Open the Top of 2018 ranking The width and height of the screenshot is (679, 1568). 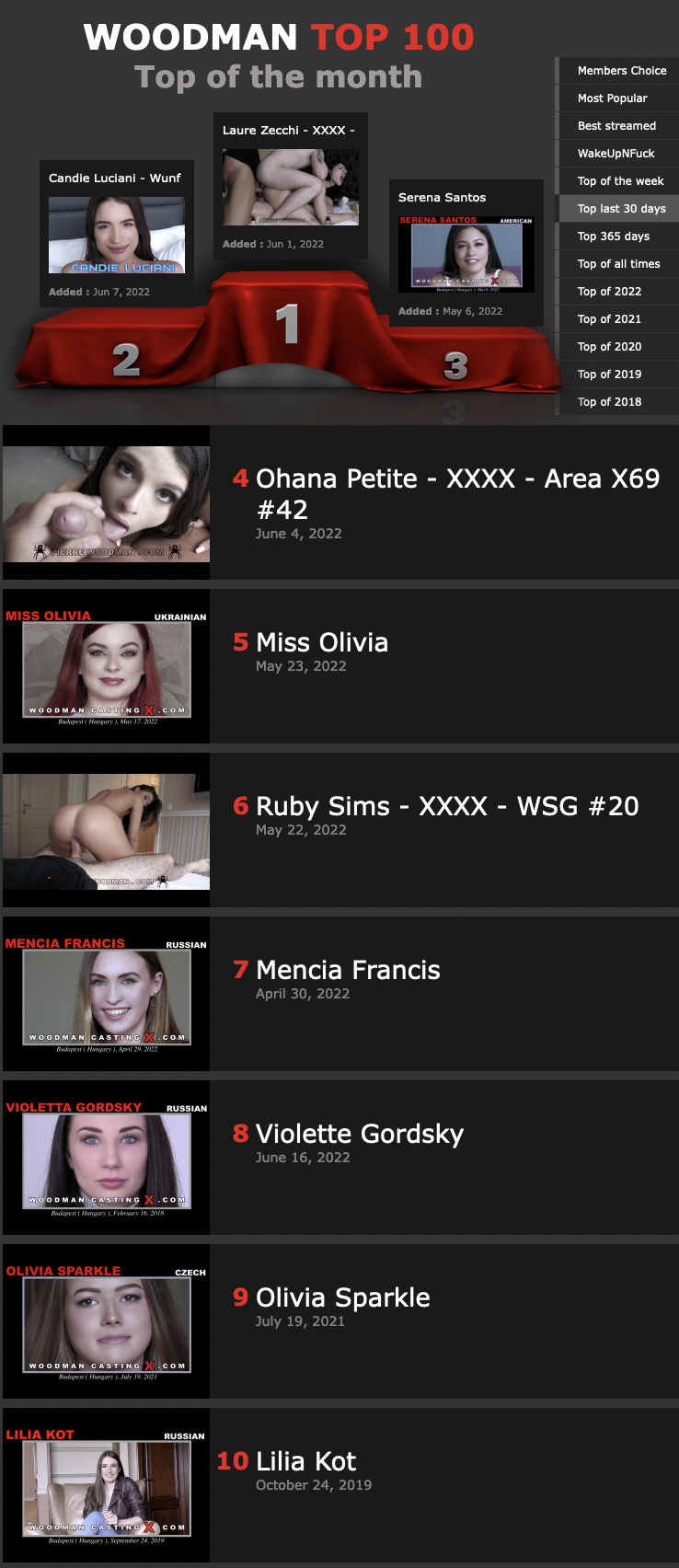(x=609, y=402)
